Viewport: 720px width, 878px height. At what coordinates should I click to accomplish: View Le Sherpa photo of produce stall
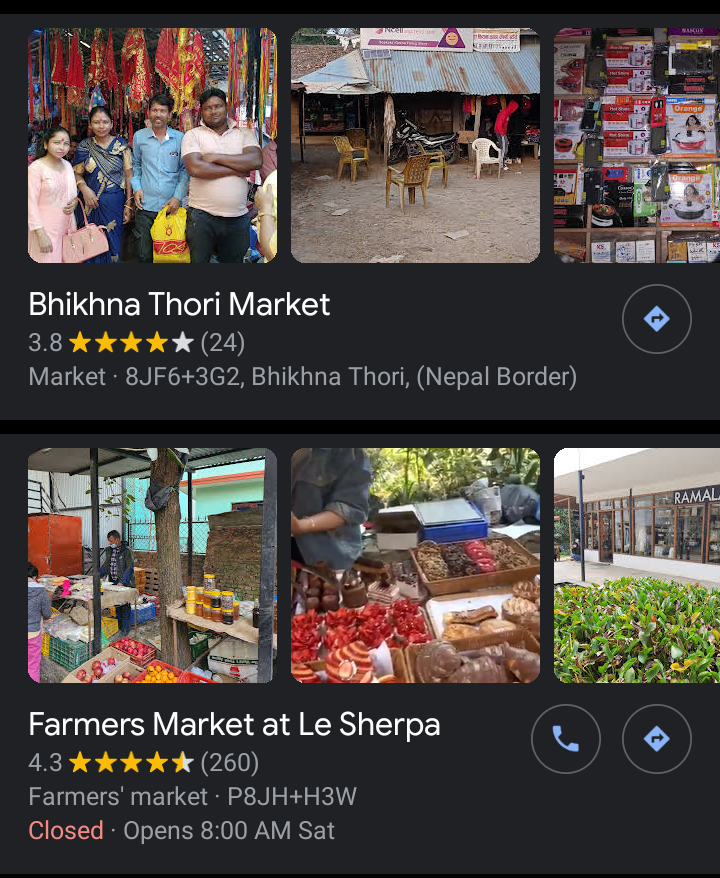click(152, 566)
